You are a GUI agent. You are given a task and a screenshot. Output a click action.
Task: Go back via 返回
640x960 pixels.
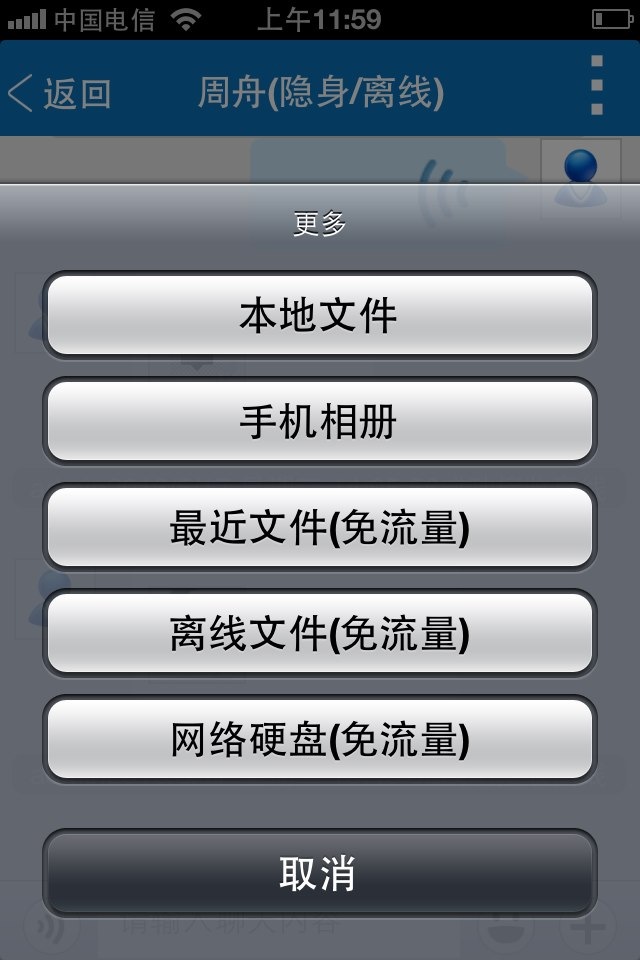[60, 93]
